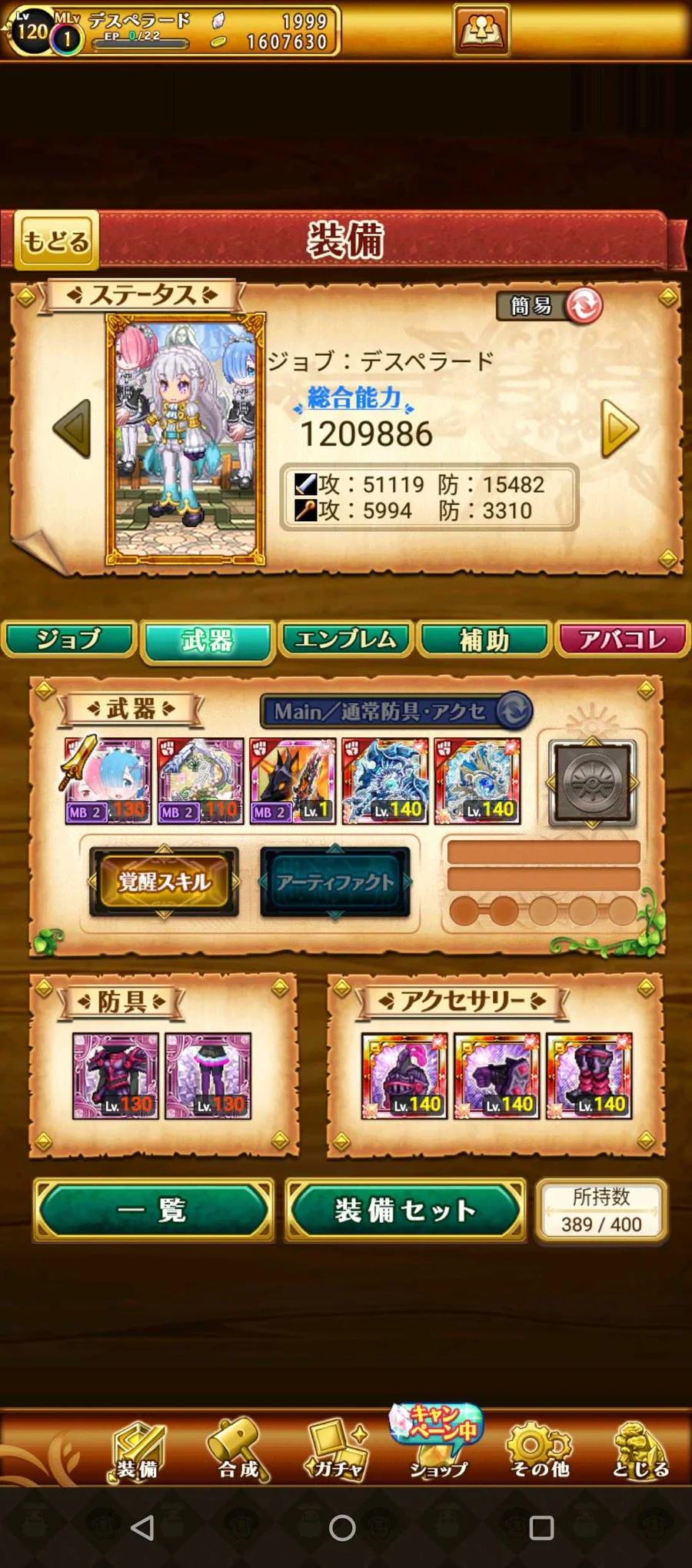Open the 一覧 list button
Screen dimensions: 692x1568
(153, 1211)
